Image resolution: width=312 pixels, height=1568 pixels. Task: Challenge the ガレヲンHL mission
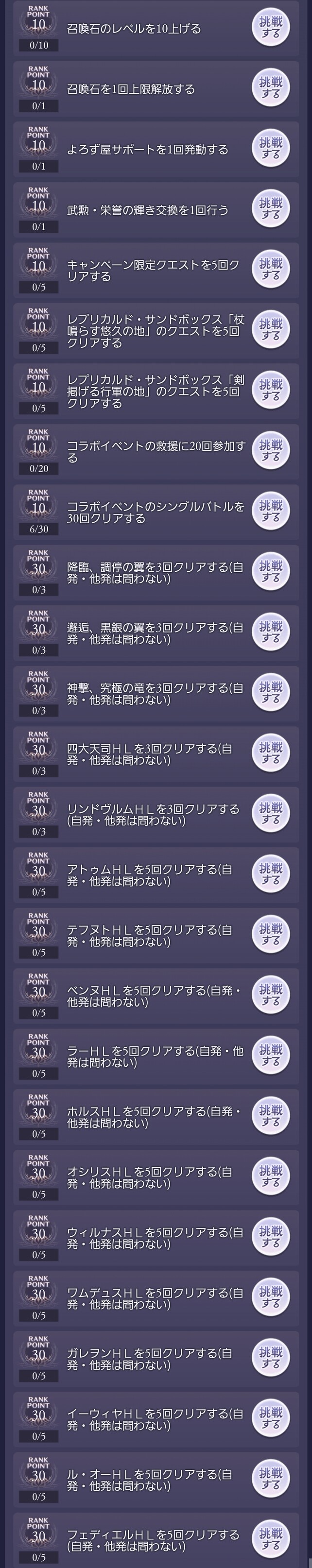click(271, 1358)
